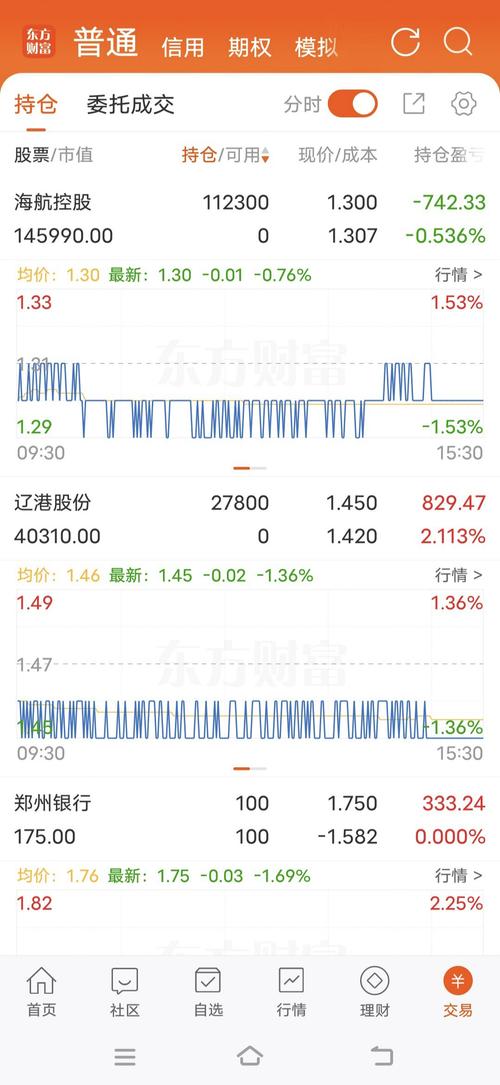Tap the system back button
This screenshot has height=1085, width=500.
tap(381, 1056)
